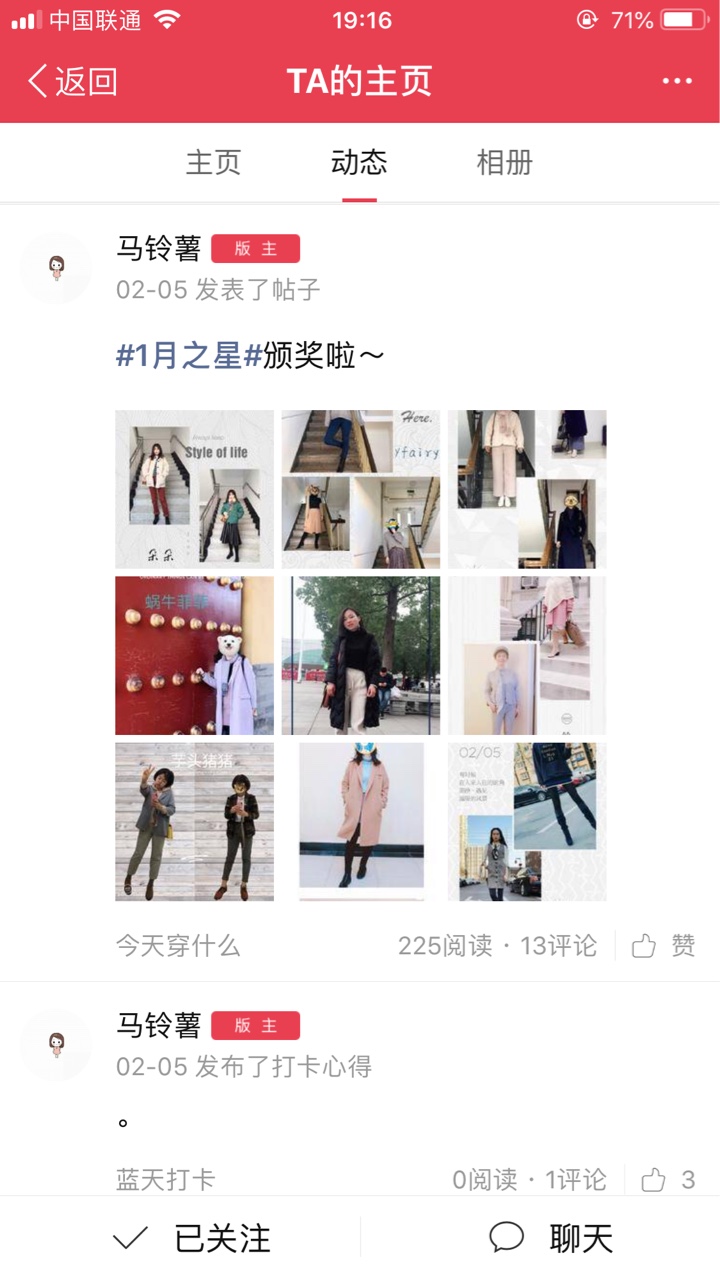Open 13评论 comments on the first post
The image size is (720, 1280).
(x=558, y=945)
